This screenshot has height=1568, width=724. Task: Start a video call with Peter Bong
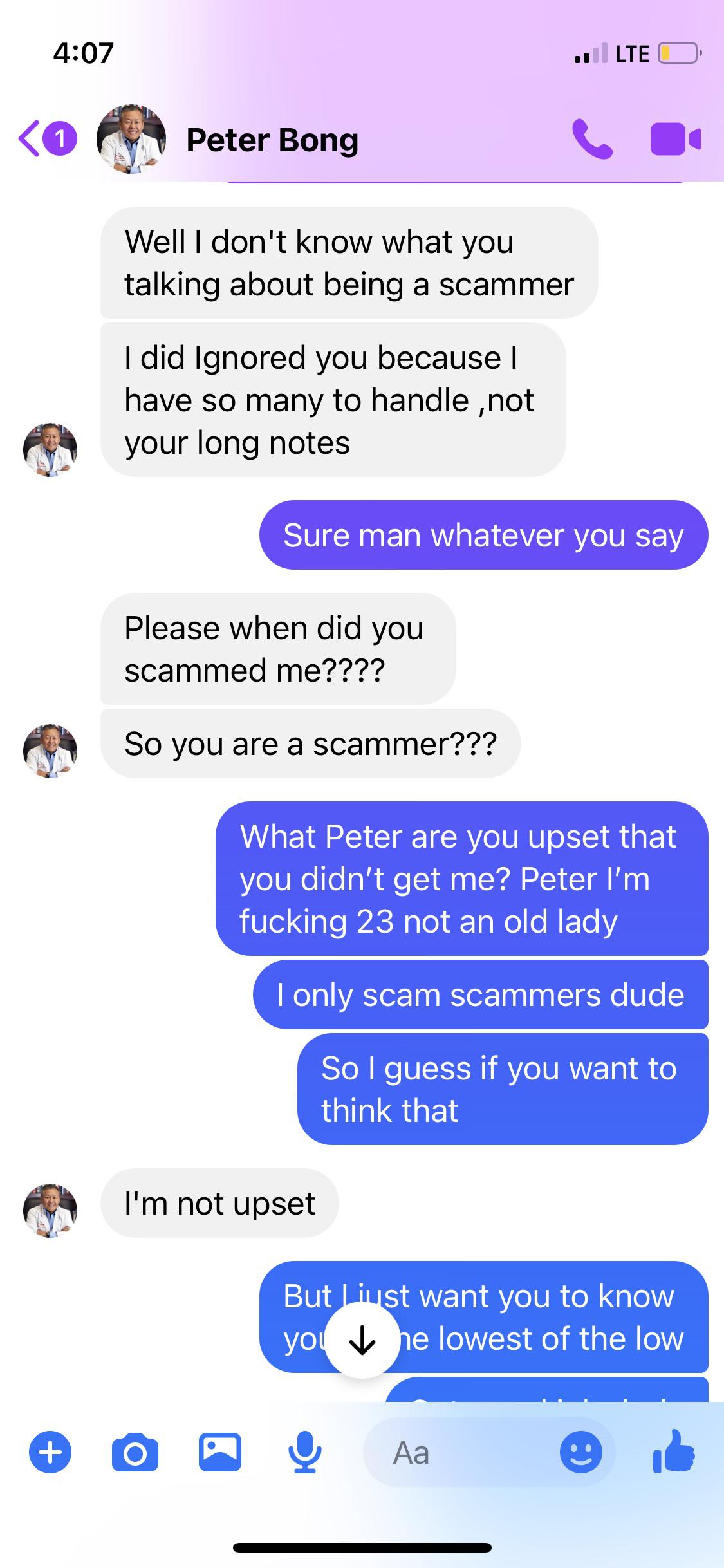[674, 139]
